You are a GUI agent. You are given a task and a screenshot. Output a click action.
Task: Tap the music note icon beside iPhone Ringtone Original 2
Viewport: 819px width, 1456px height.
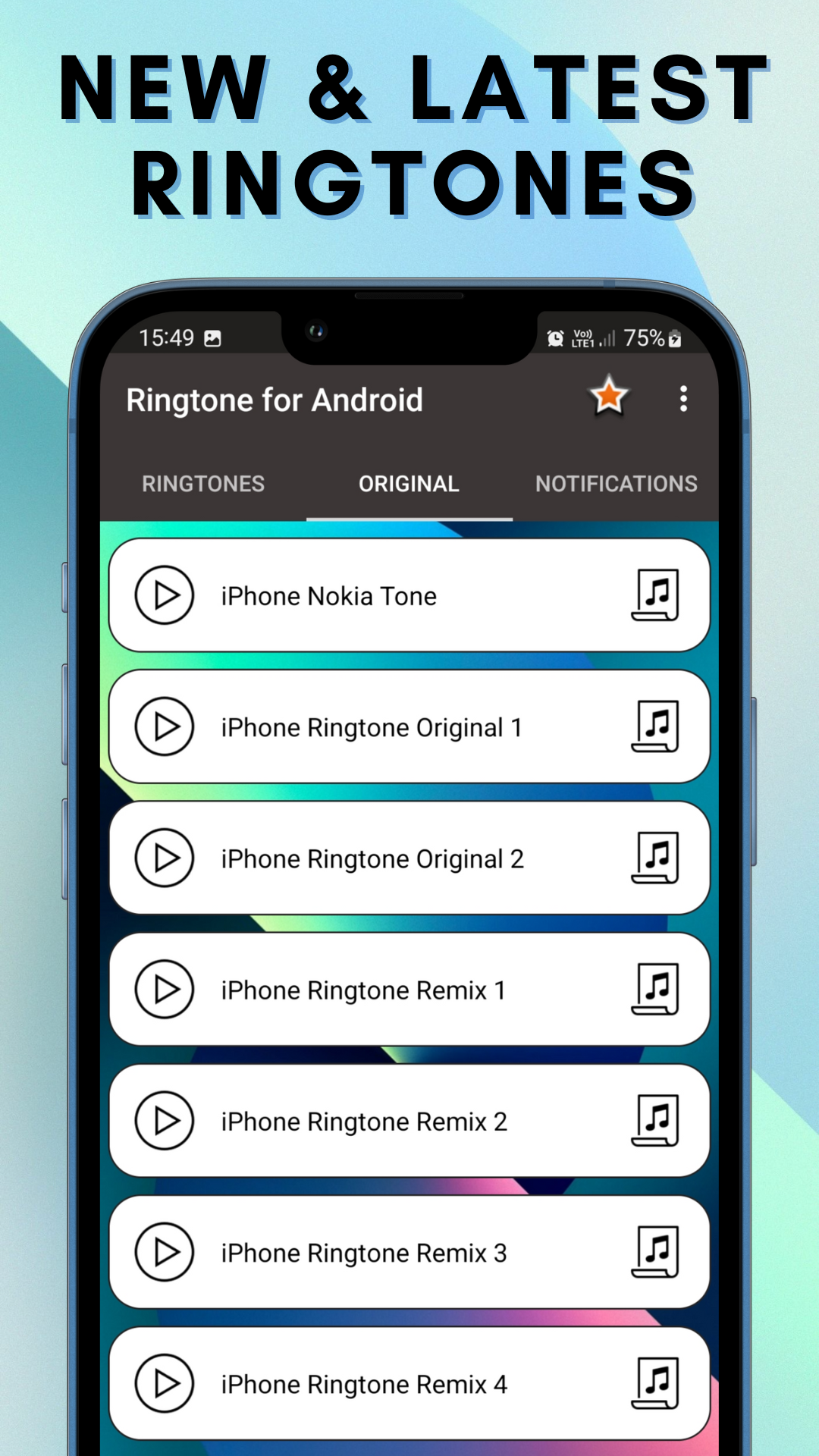coord(657,858)
